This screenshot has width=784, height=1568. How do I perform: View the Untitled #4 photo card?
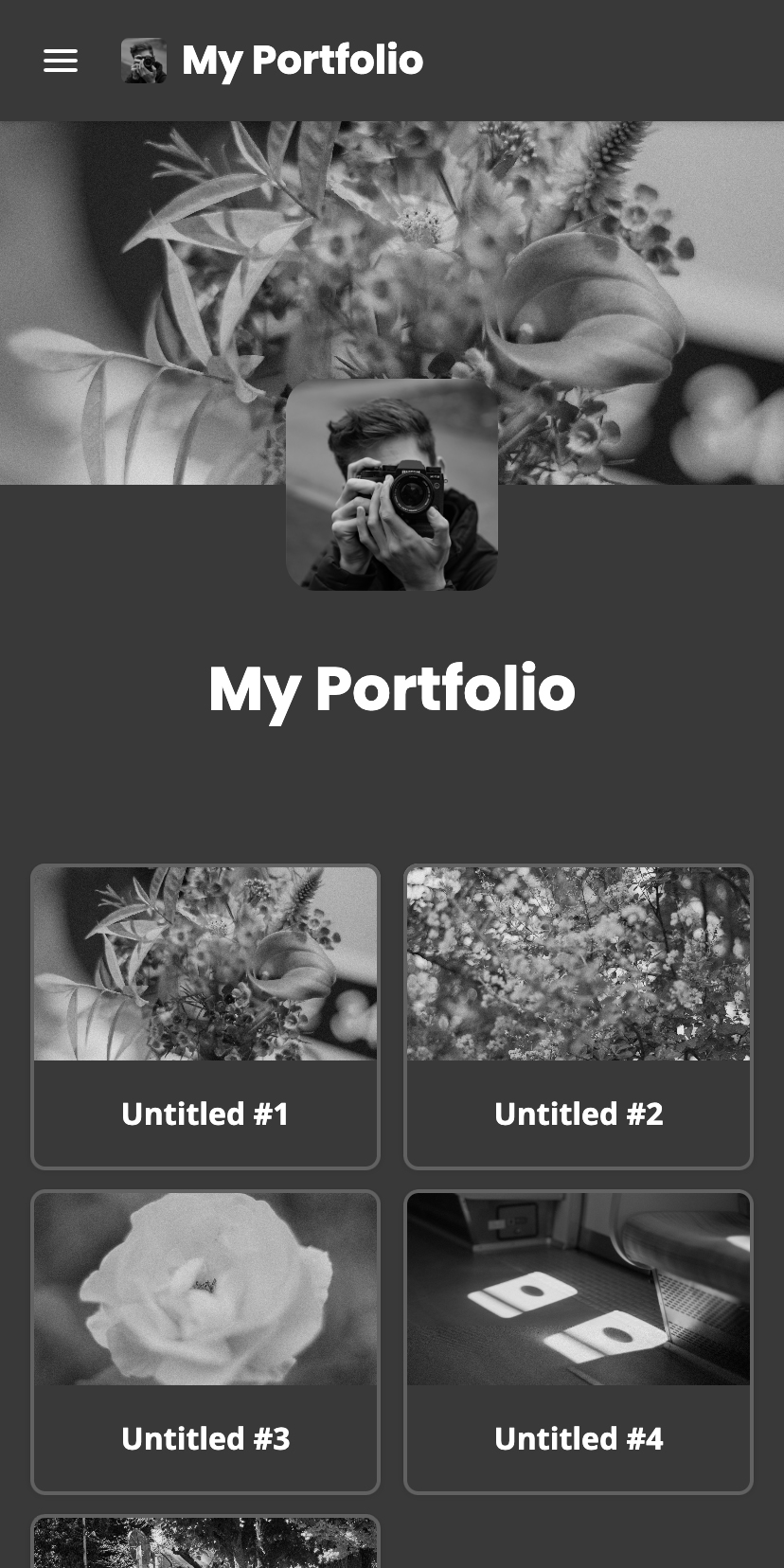point(579,1341)
